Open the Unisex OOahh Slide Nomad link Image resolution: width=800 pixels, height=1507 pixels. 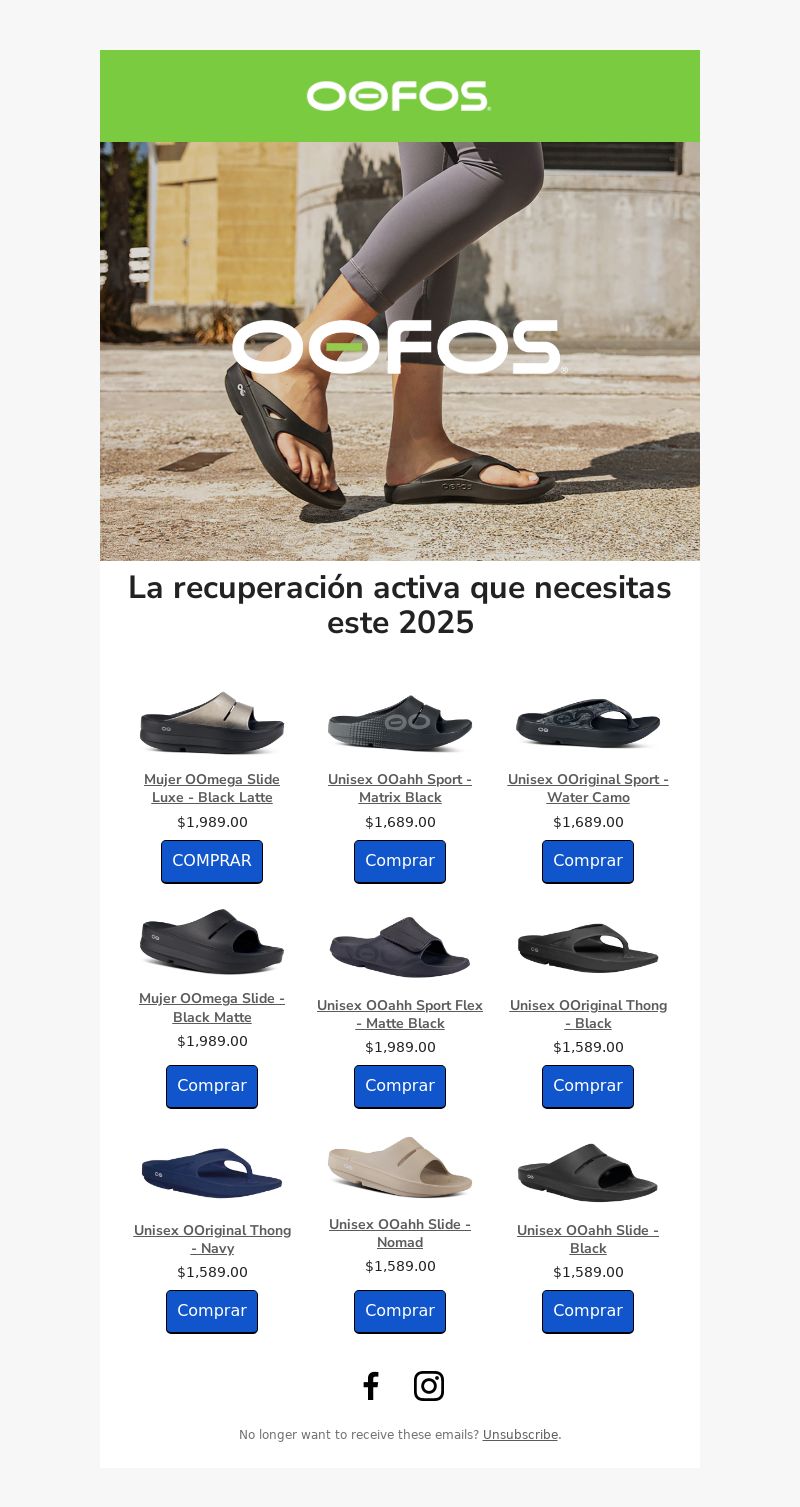[400, 1233]
